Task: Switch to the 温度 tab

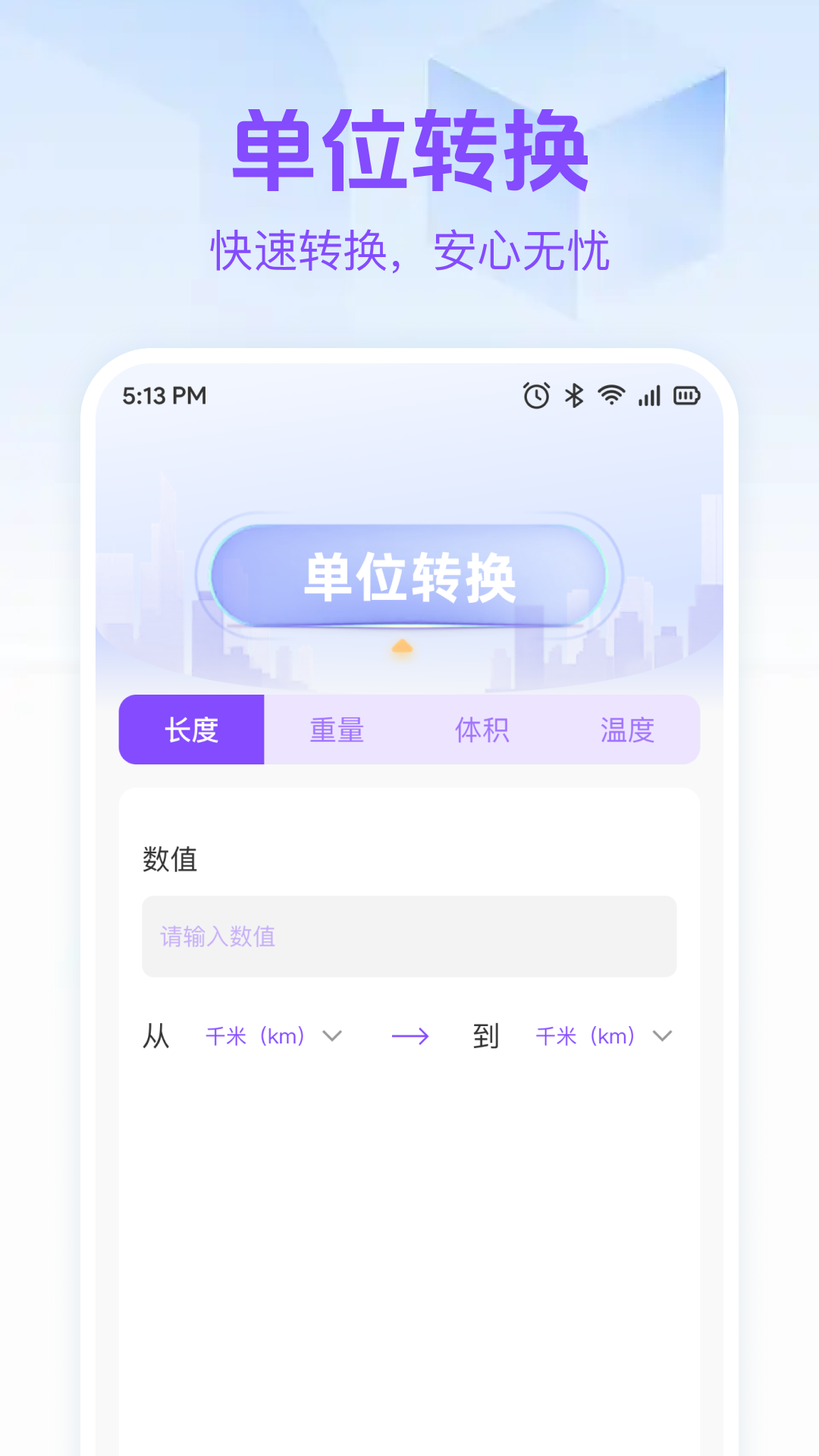Action: [x=627, y=730]
